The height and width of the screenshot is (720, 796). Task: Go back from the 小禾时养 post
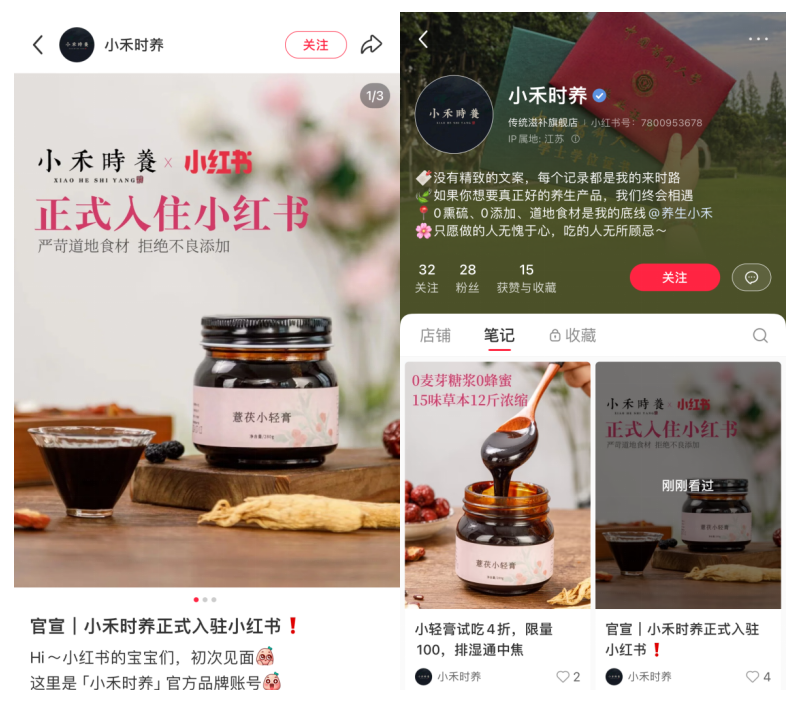pos(38,45)
